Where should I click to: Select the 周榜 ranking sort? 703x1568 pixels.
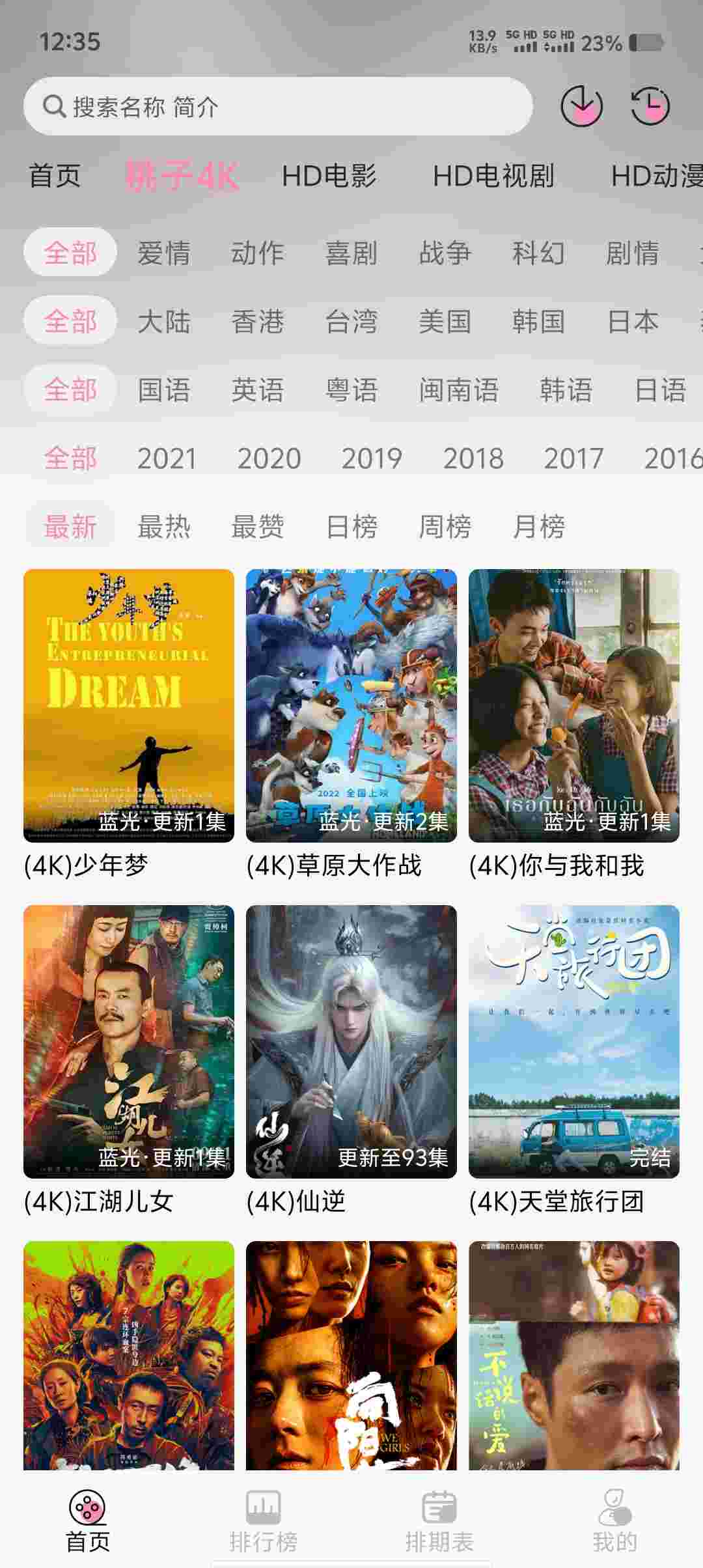click(x=445, y=526)
